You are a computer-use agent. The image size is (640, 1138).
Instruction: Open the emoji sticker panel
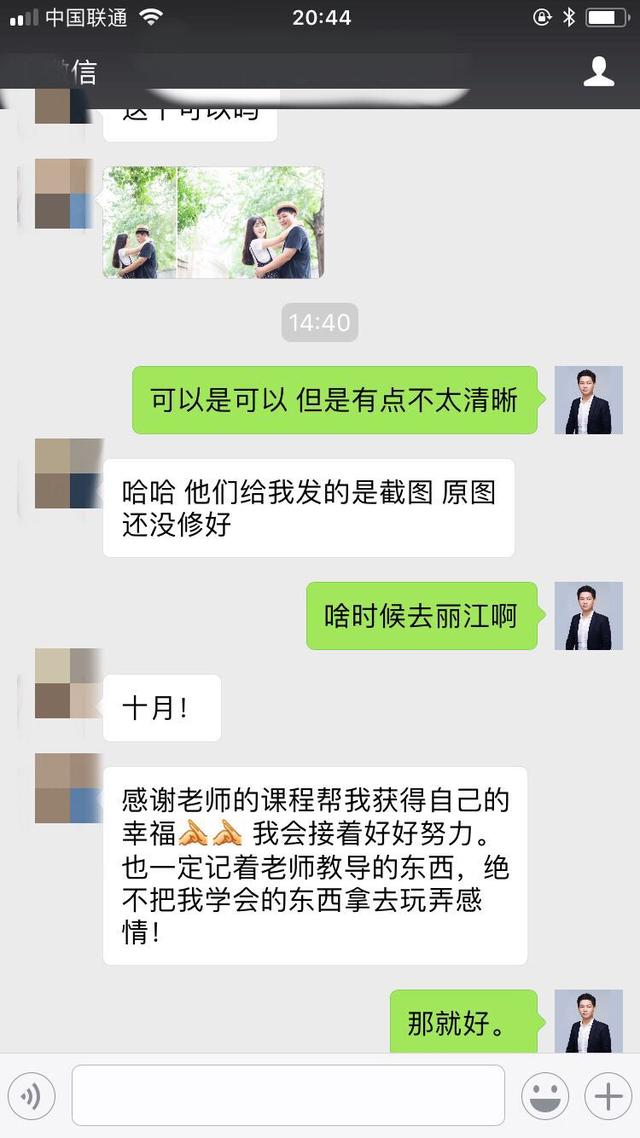coord(545,1097)
